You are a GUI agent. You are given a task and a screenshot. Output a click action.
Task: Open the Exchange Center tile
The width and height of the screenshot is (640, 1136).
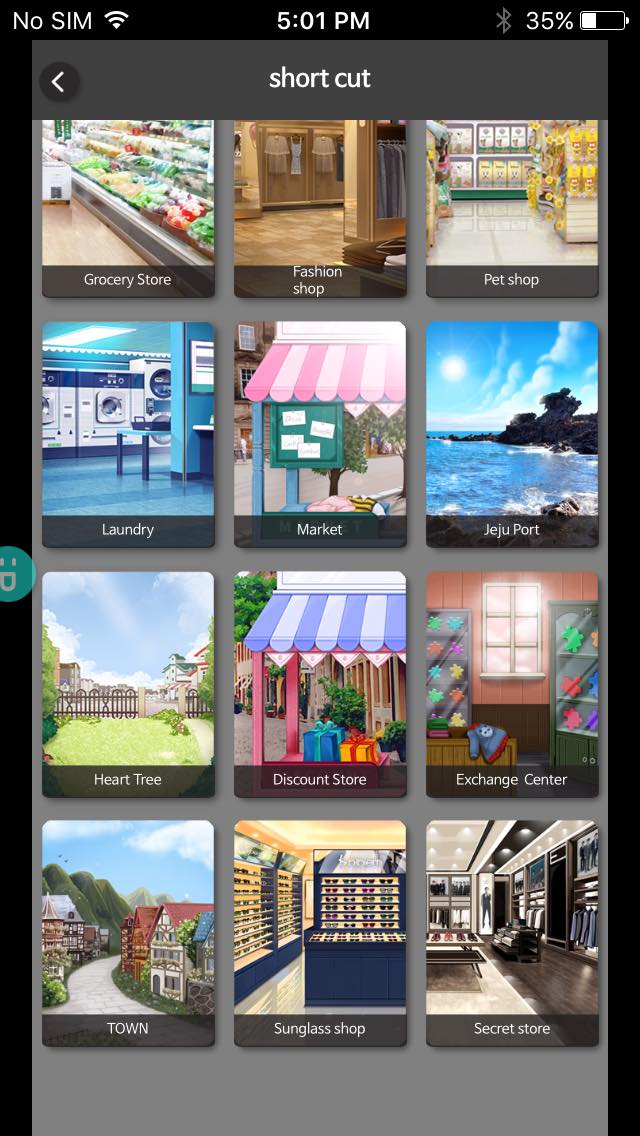pyautogui.click(x=512, y=684)
